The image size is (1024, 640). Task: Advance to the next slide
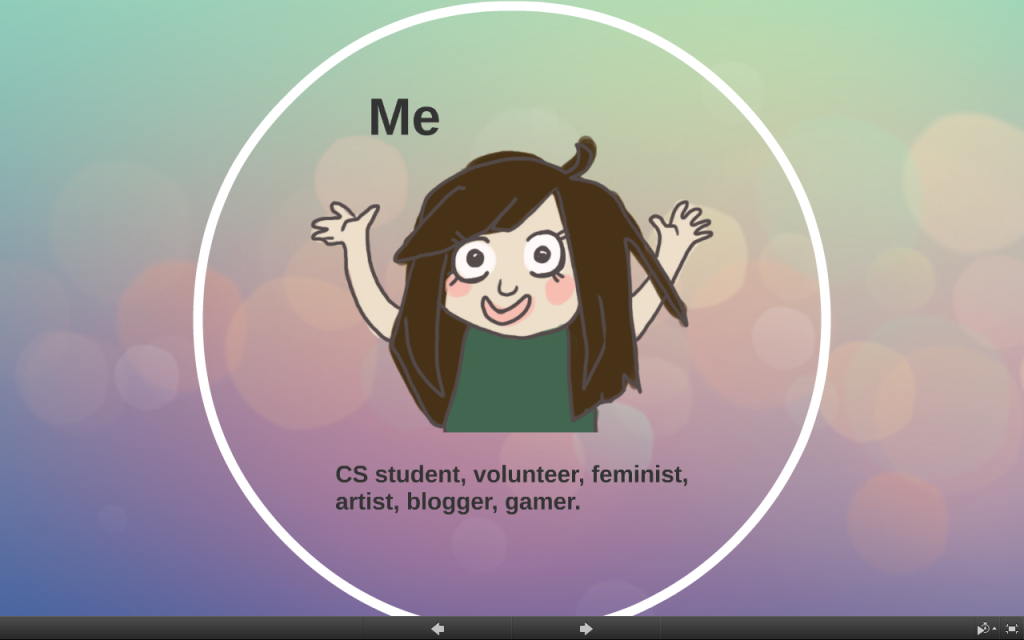pyautogui.click(x=586, y=629)
